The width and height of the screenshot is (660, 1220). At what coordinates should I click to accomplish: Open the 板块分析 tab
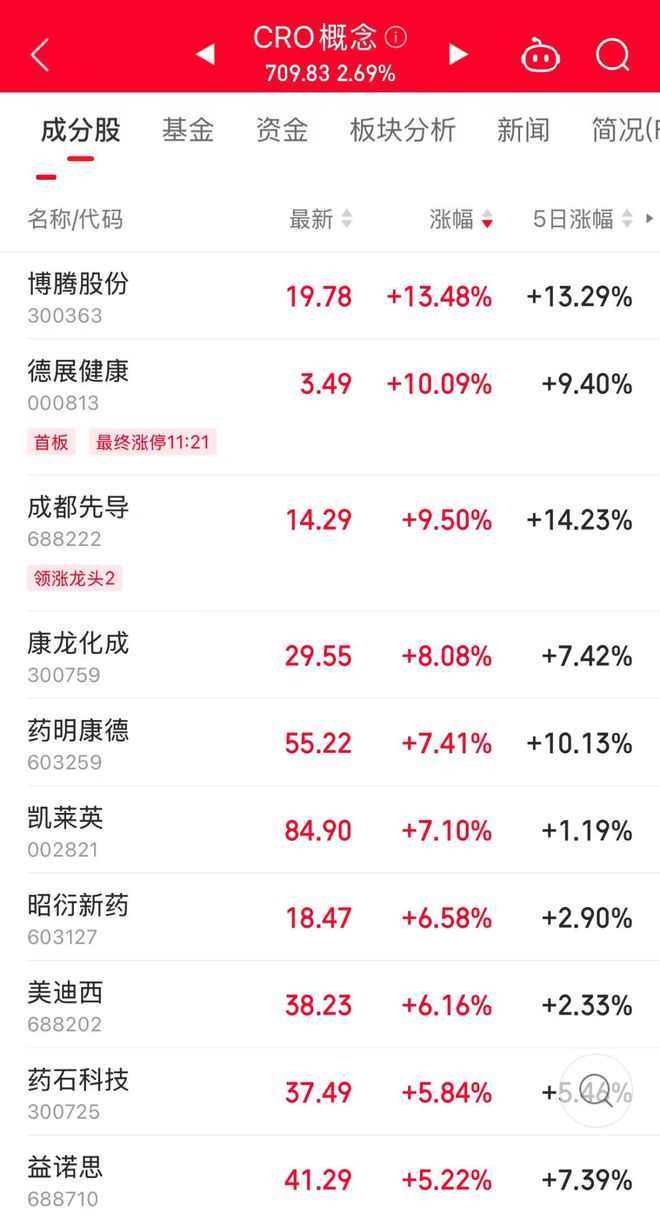(x=403, y=130)
